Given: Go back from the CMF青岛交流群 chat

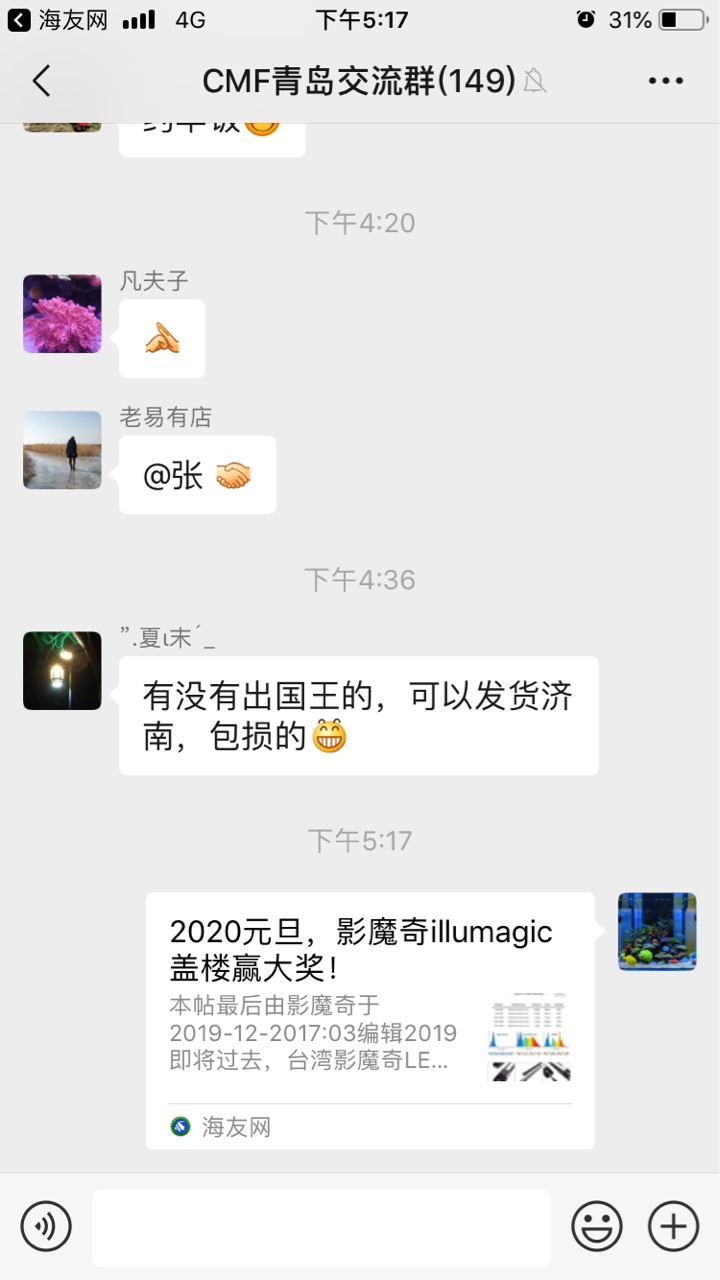Looking at the screenshot, I should pos(41,81).
